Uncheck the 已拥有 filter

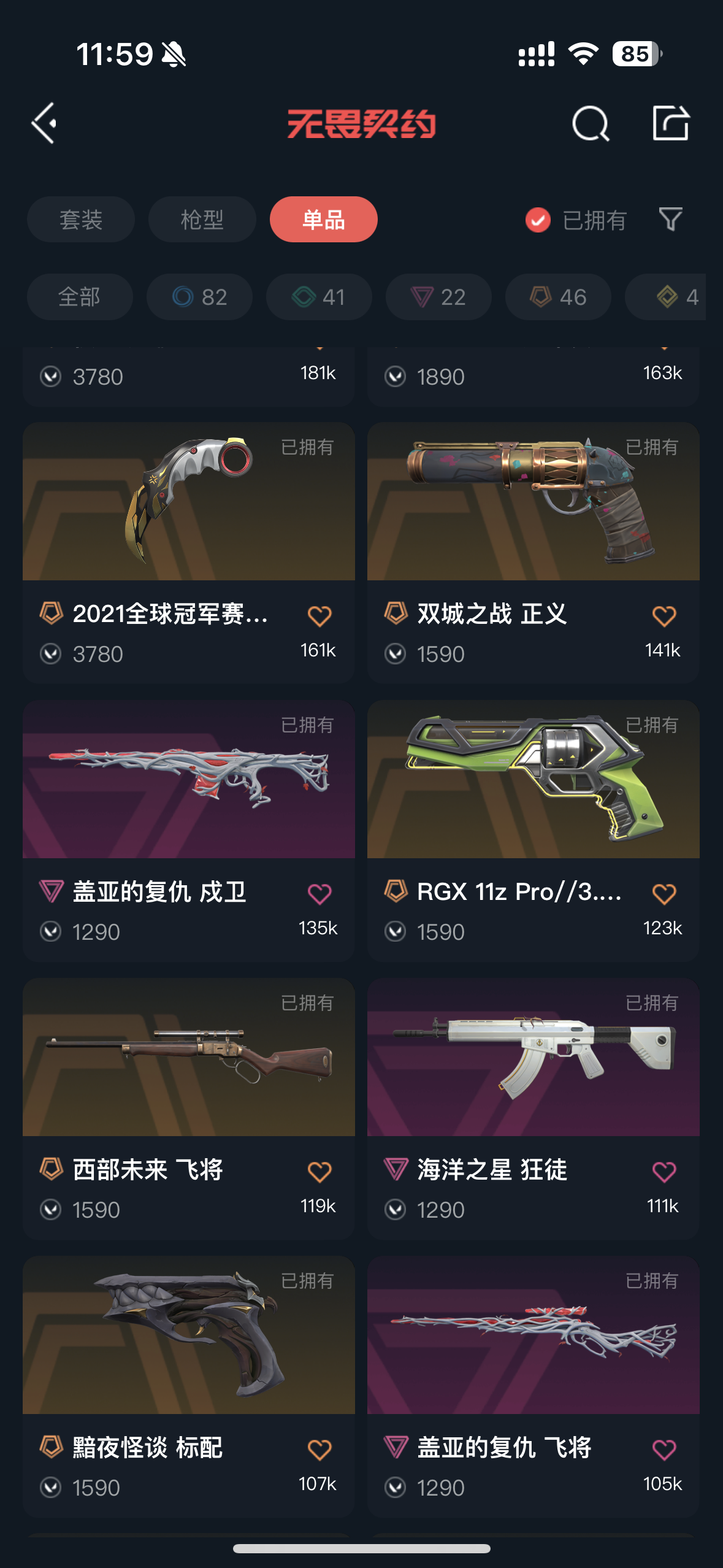tap(576, 220)
